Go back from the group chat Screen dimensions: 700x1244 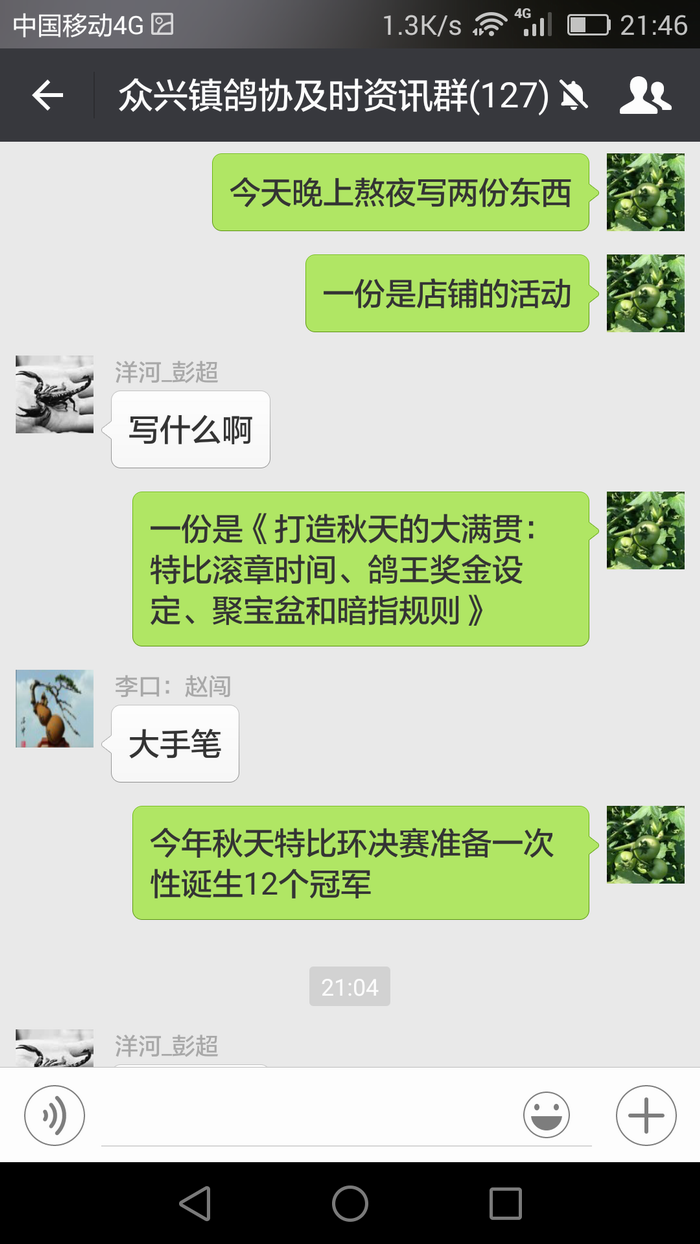[x=47, y=96]
